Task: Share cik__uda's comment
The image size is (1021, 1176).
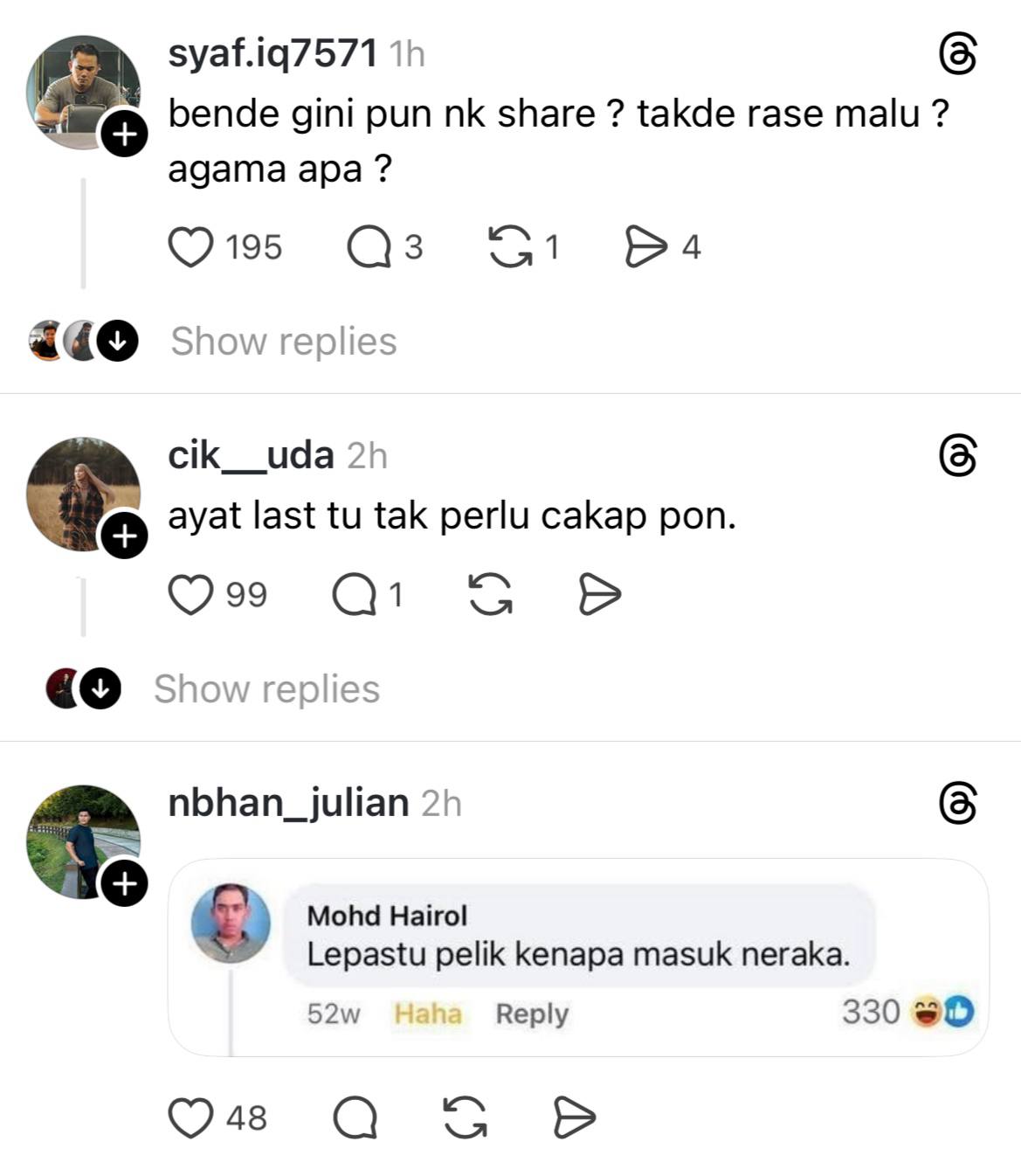Action: pyautogui.click(x=600, y=595)
